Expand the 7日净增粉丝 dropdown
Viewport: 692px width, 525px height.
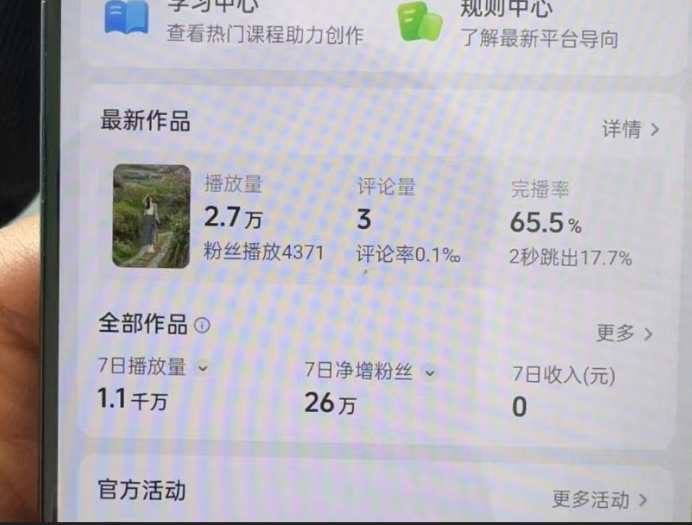(x=430, y=372)
